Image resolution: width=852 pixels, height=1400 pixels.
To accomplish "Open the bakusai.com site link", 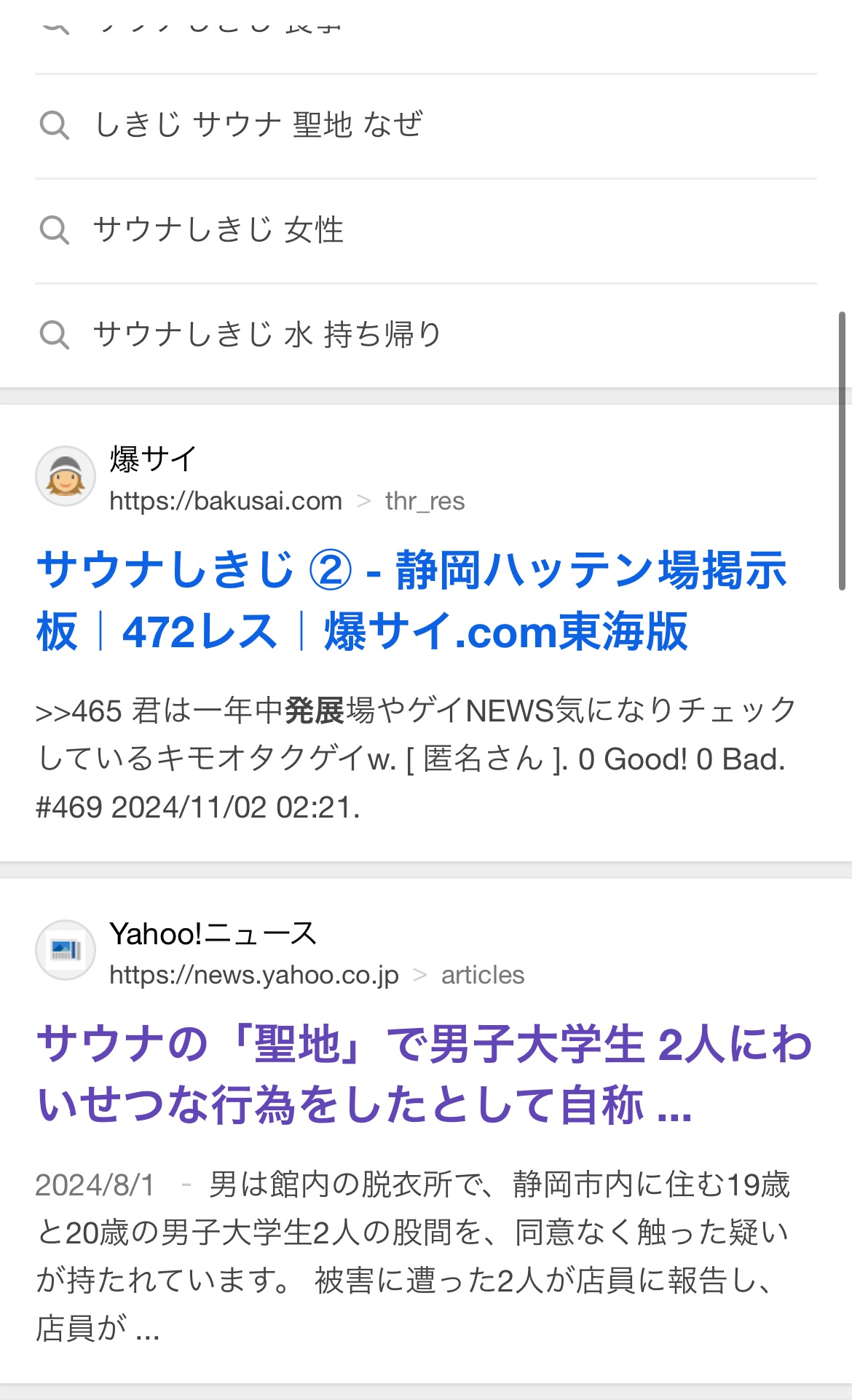I will click(287, 501).
